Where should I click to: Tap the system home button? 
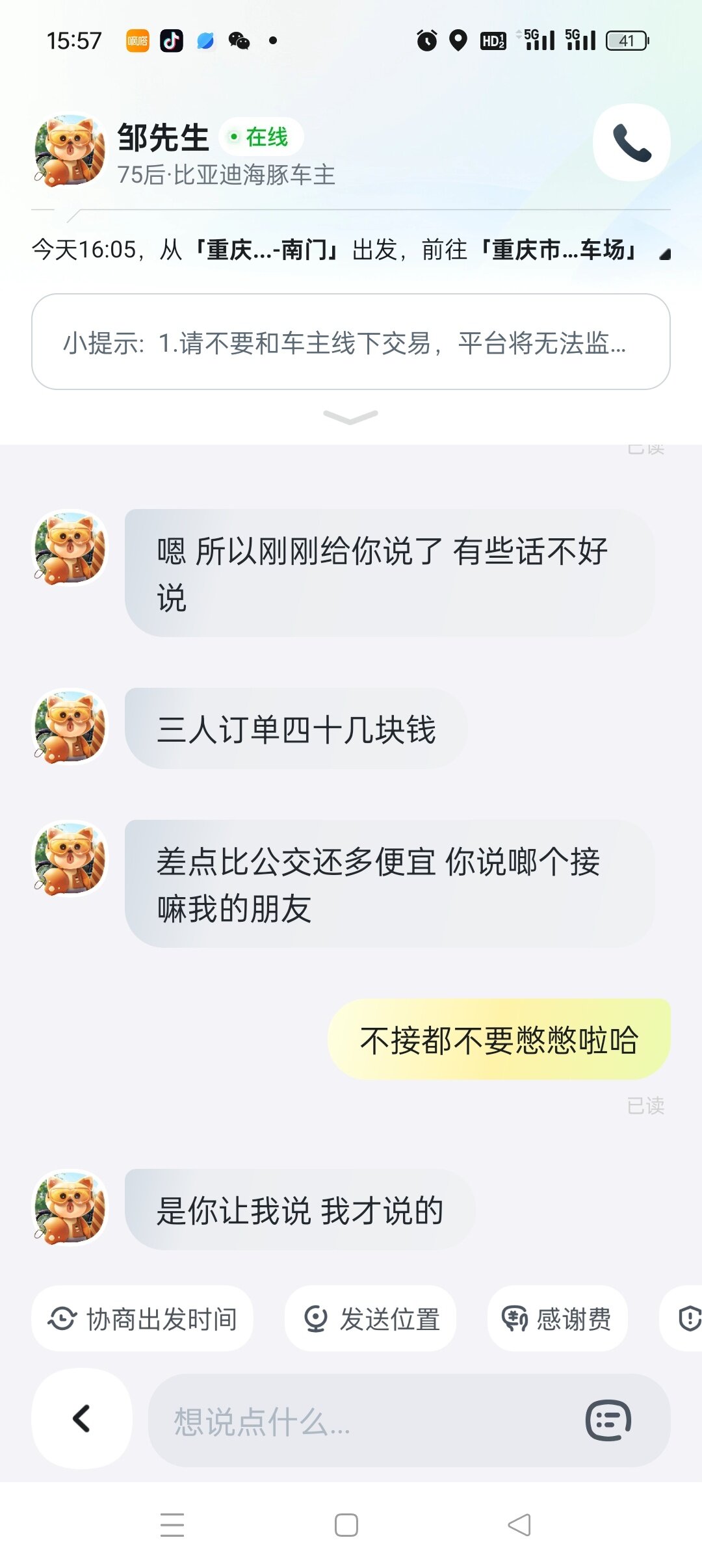click(346, 1525)
